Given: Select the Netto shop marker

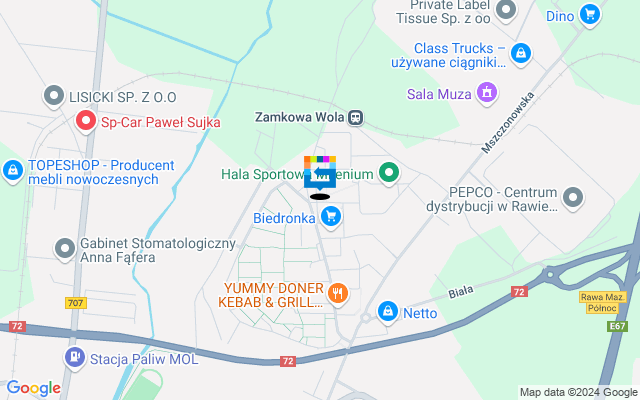Looking at the screenshot, I should coord(387,313).
